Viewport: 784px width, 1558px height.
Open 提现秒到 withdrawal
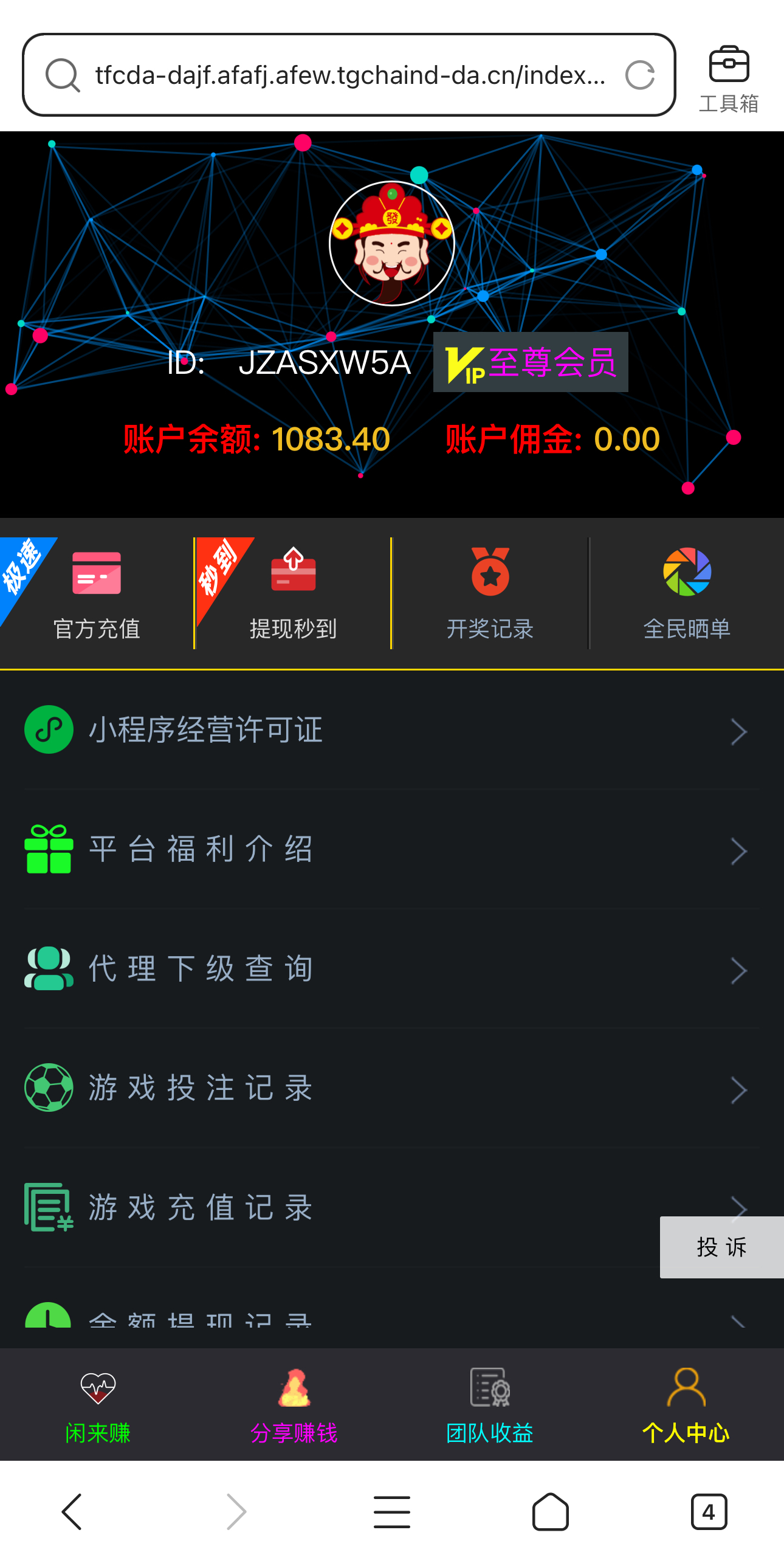tap(293, 593)
